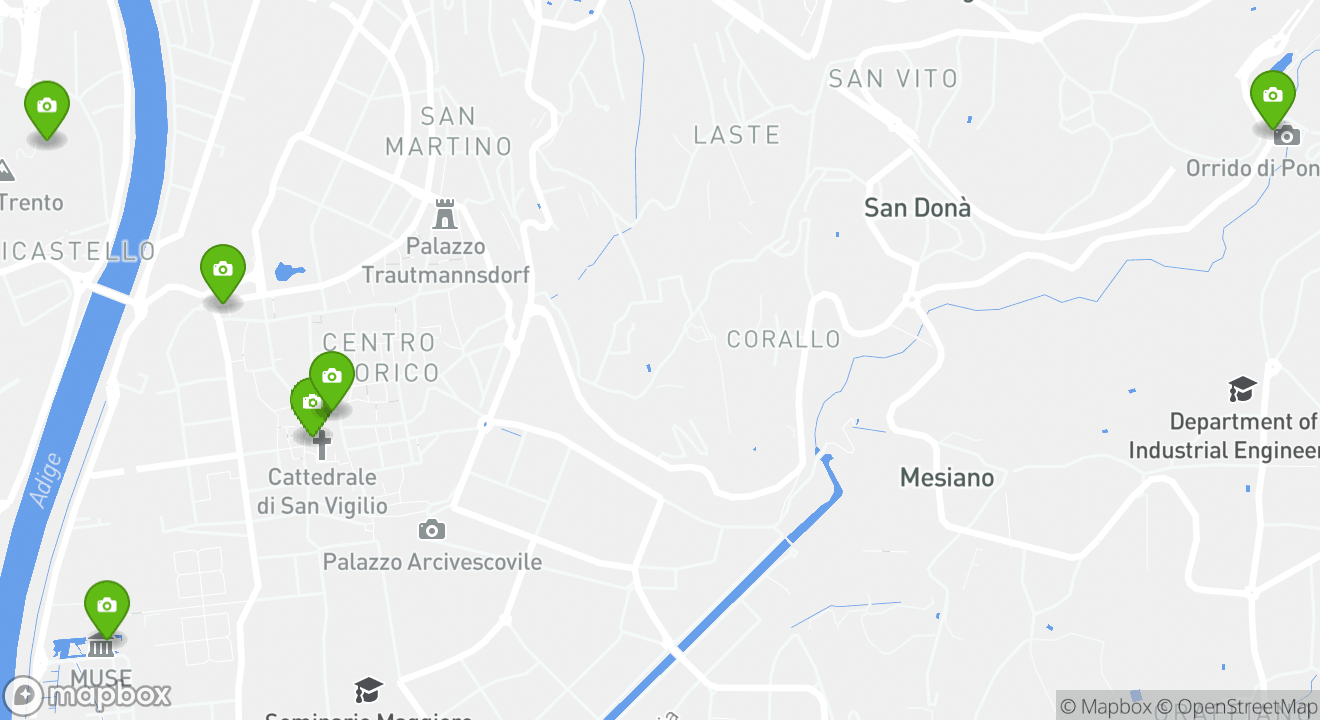Select the green camera pin above the Trento label
The width and height of the screenshot is (1320, 720).
click(46, 106)
